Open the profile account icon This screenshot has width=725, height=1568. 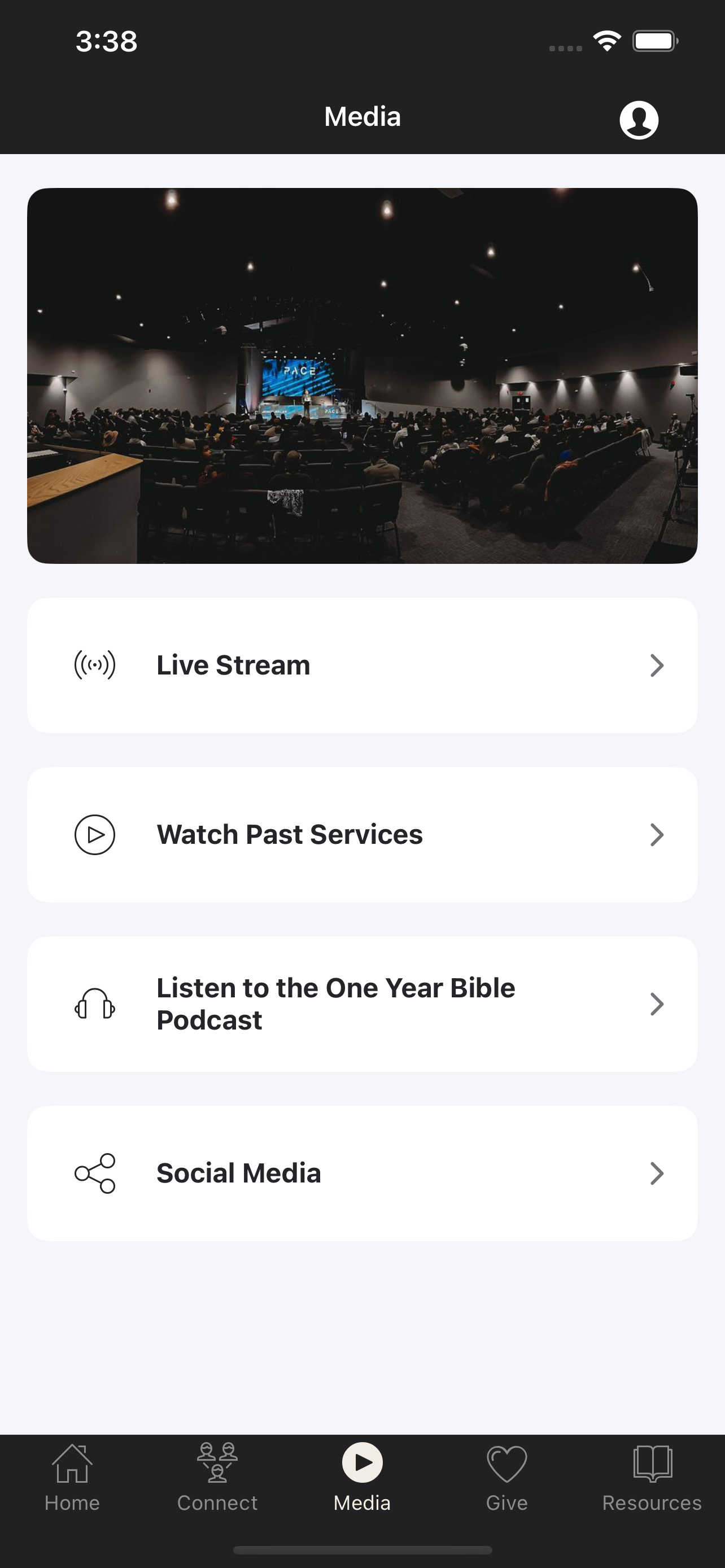[x=639, y=120]
